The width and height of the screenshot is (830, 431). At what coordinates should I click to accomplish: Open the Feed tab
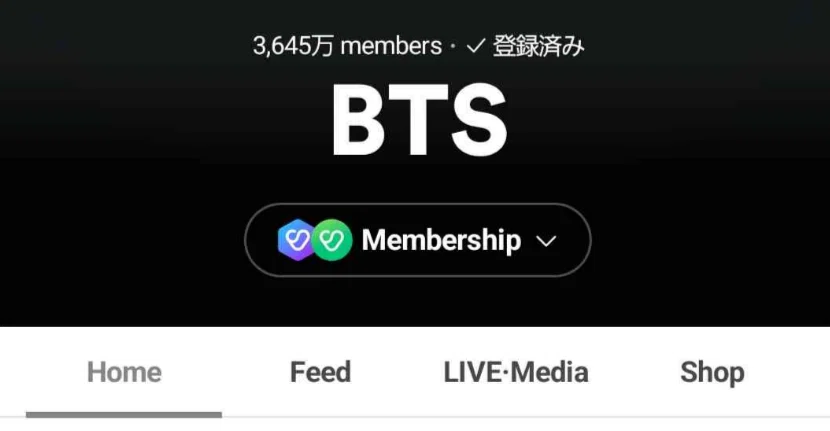click(x=320, y=372)
